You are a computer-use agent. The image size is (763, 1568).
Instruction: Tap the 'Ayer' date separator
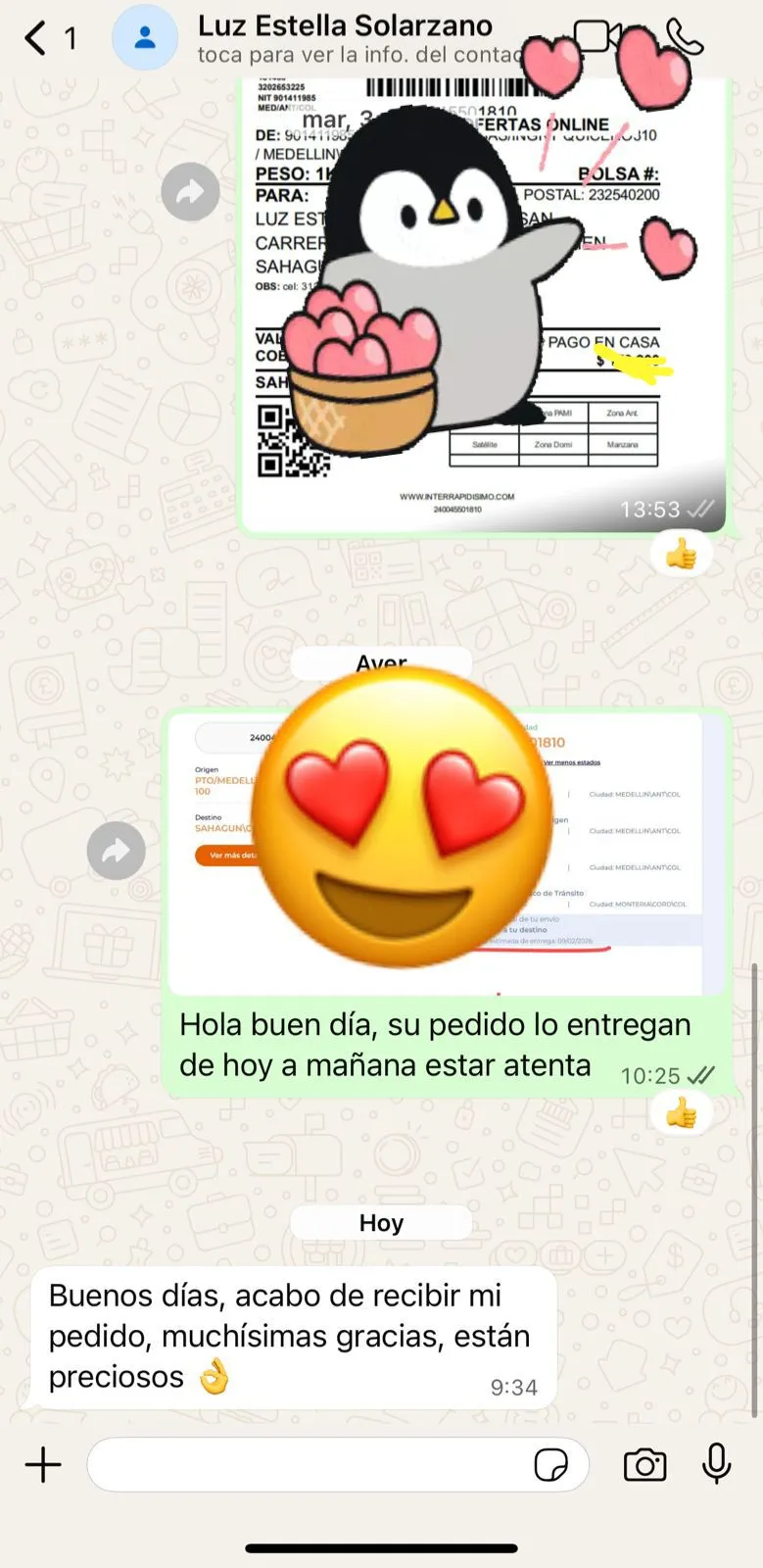(381, 662)
